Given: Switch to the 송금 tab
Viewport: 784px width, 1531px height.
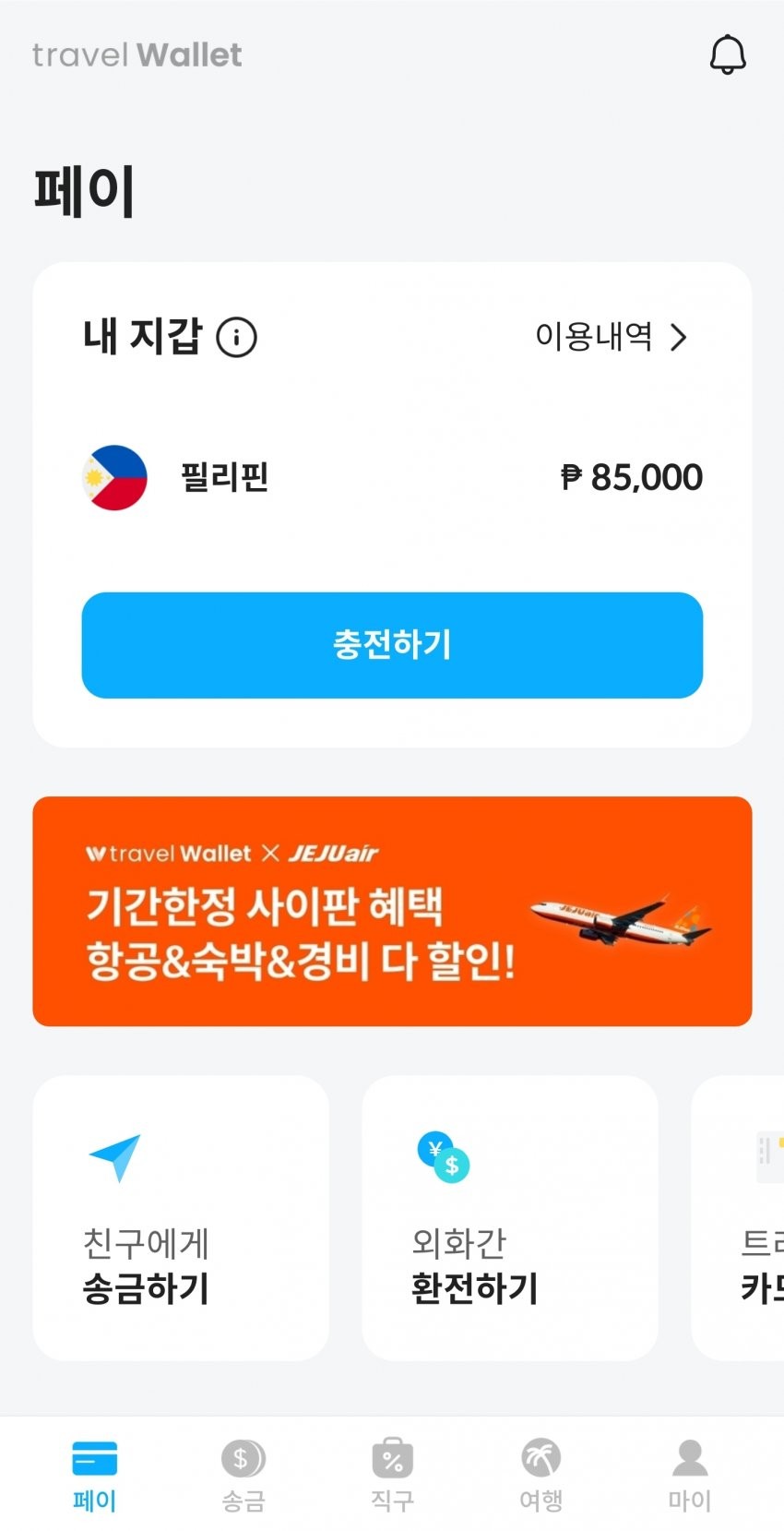Looking at the screenshot, I should point(243,1475).
